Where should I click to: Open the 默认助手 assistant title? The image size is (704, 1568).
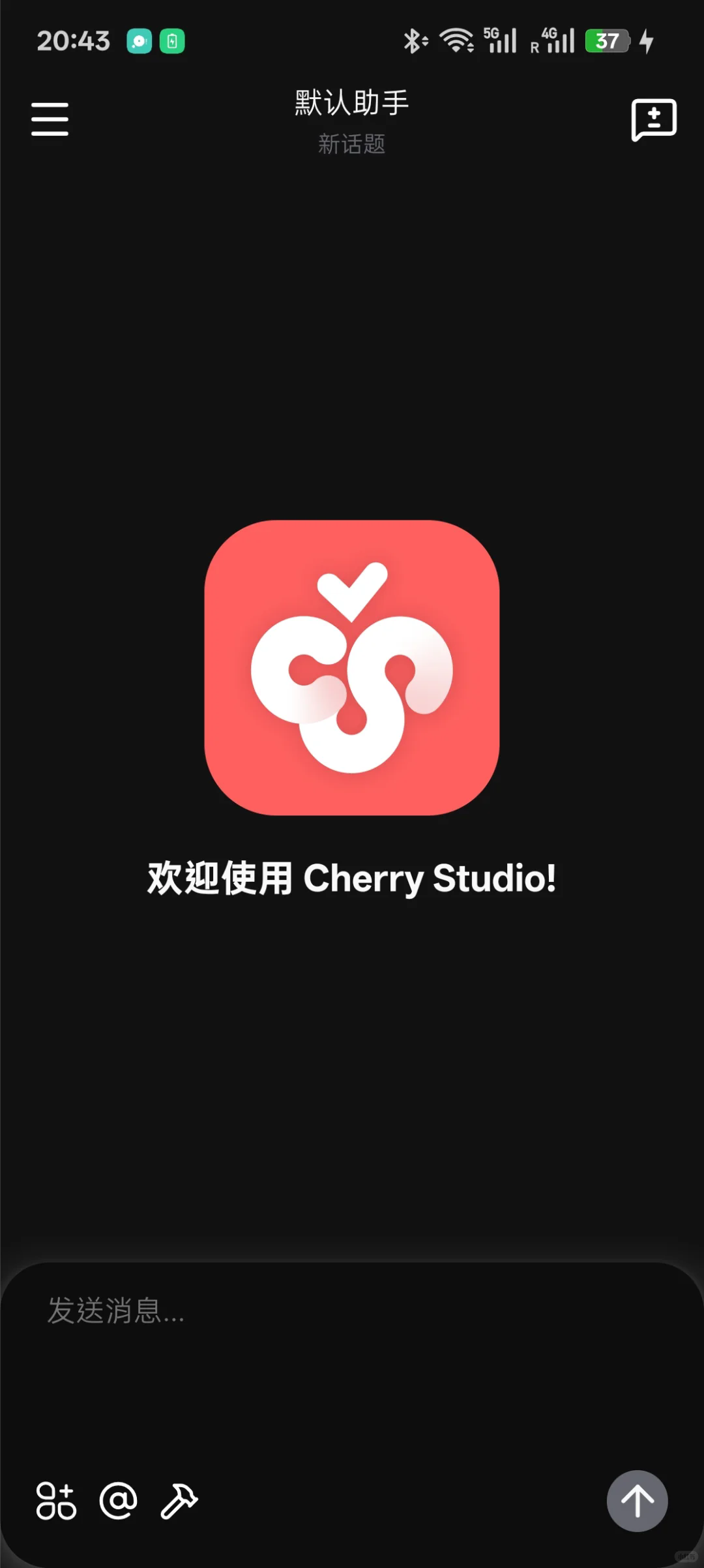(x=351, y=103)
